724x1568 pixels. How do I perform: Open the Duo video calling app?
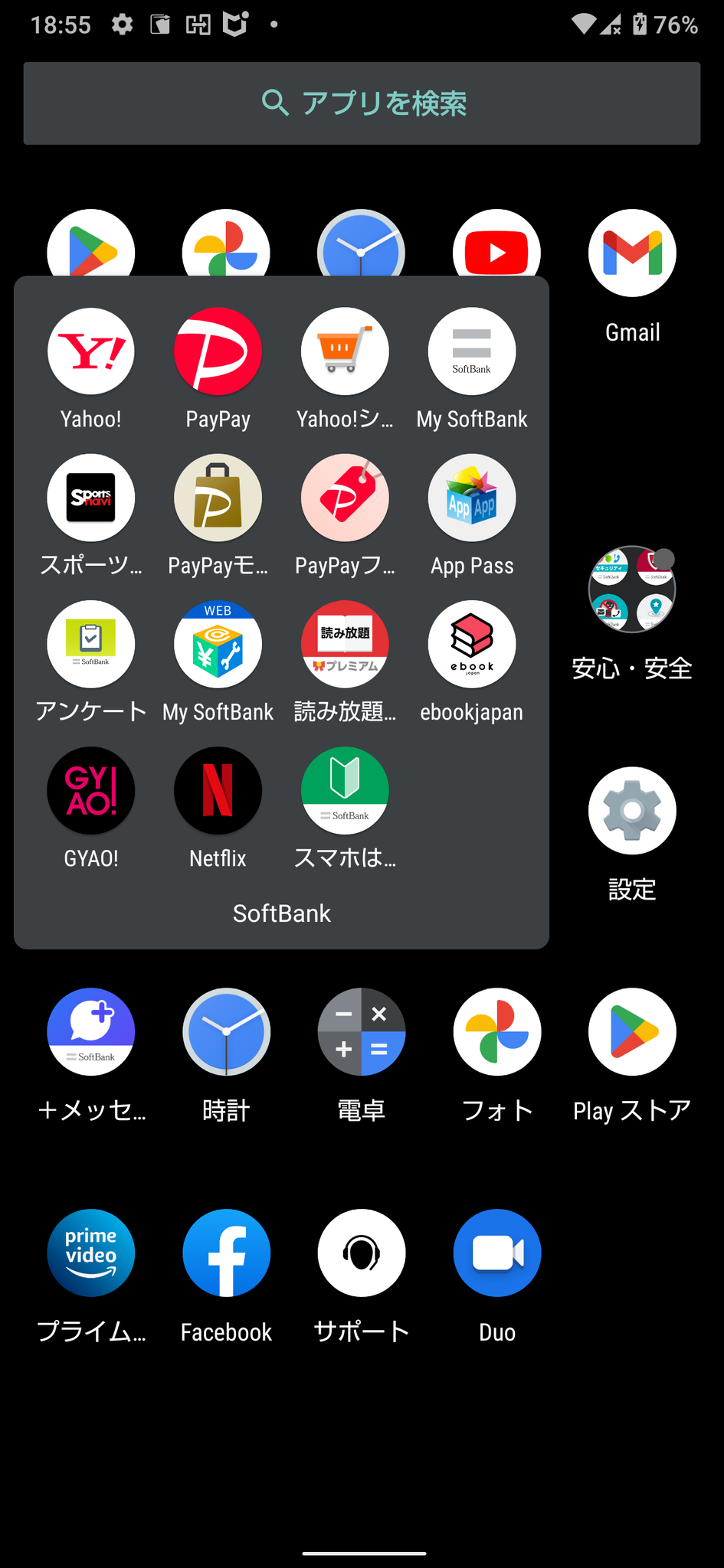(496, 1253)
